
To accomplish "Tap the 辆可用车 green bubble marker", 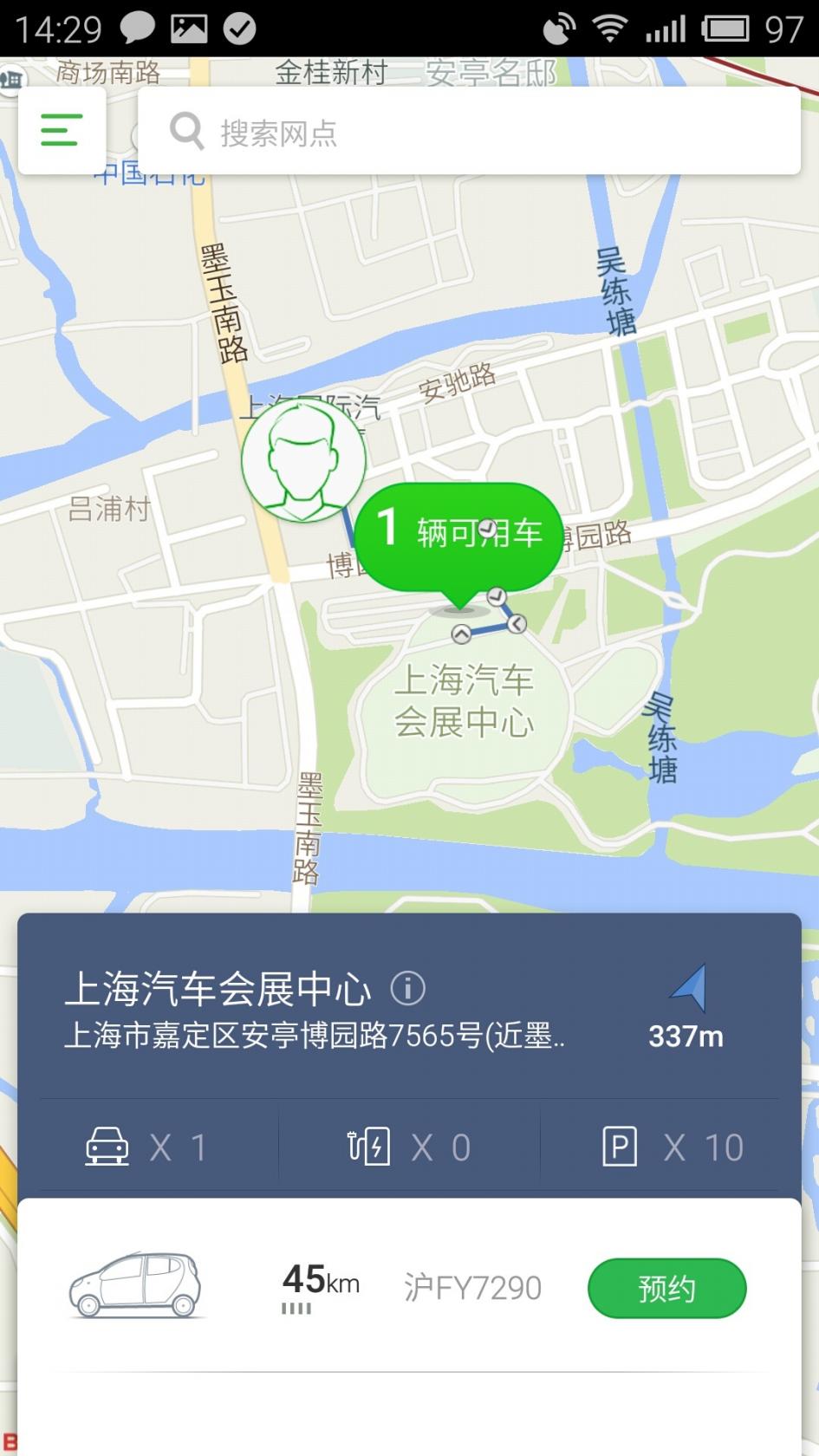I will click(x=459, y=532).
